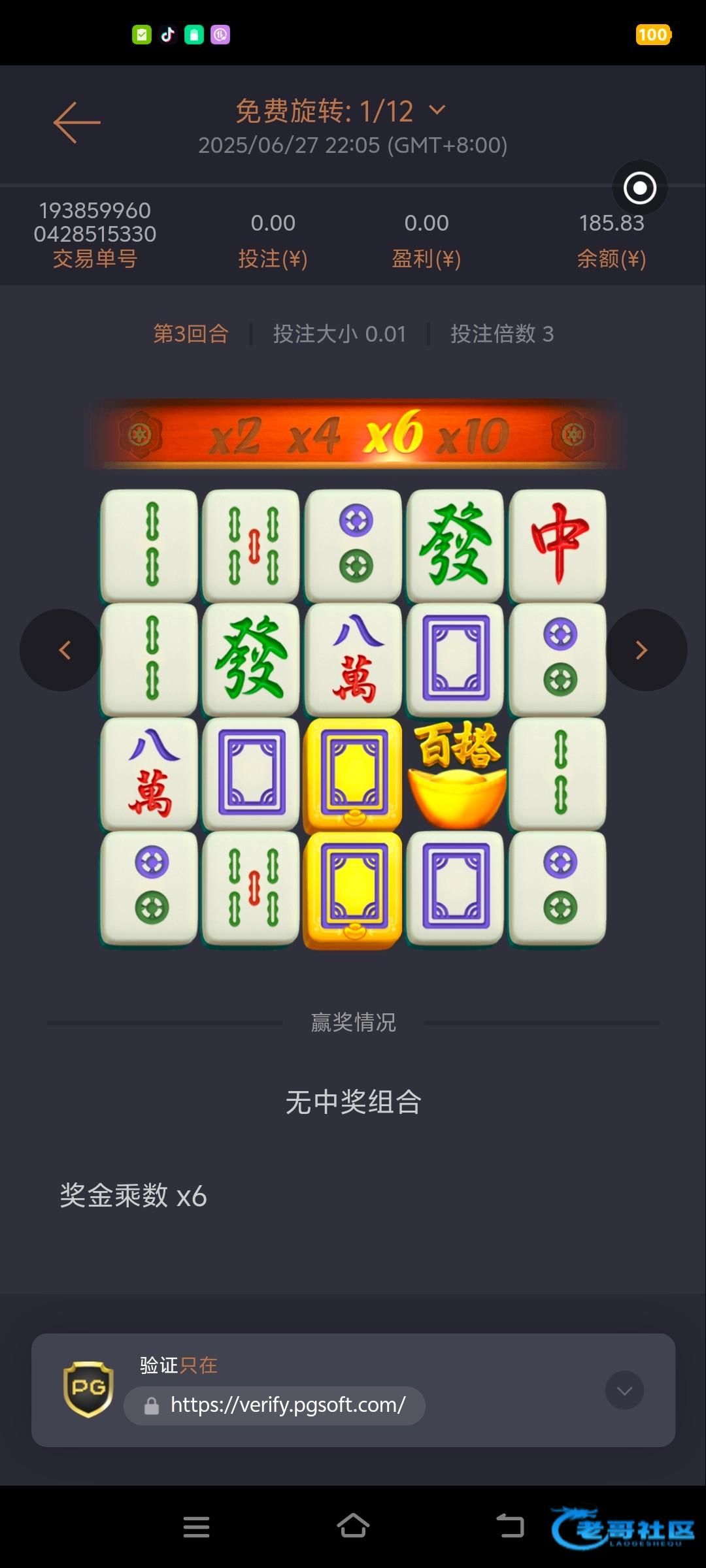This screenshot has height=1568, width=706.
Task: Expand the PG verification panel chevron
Action: (x=624, y=1390)
